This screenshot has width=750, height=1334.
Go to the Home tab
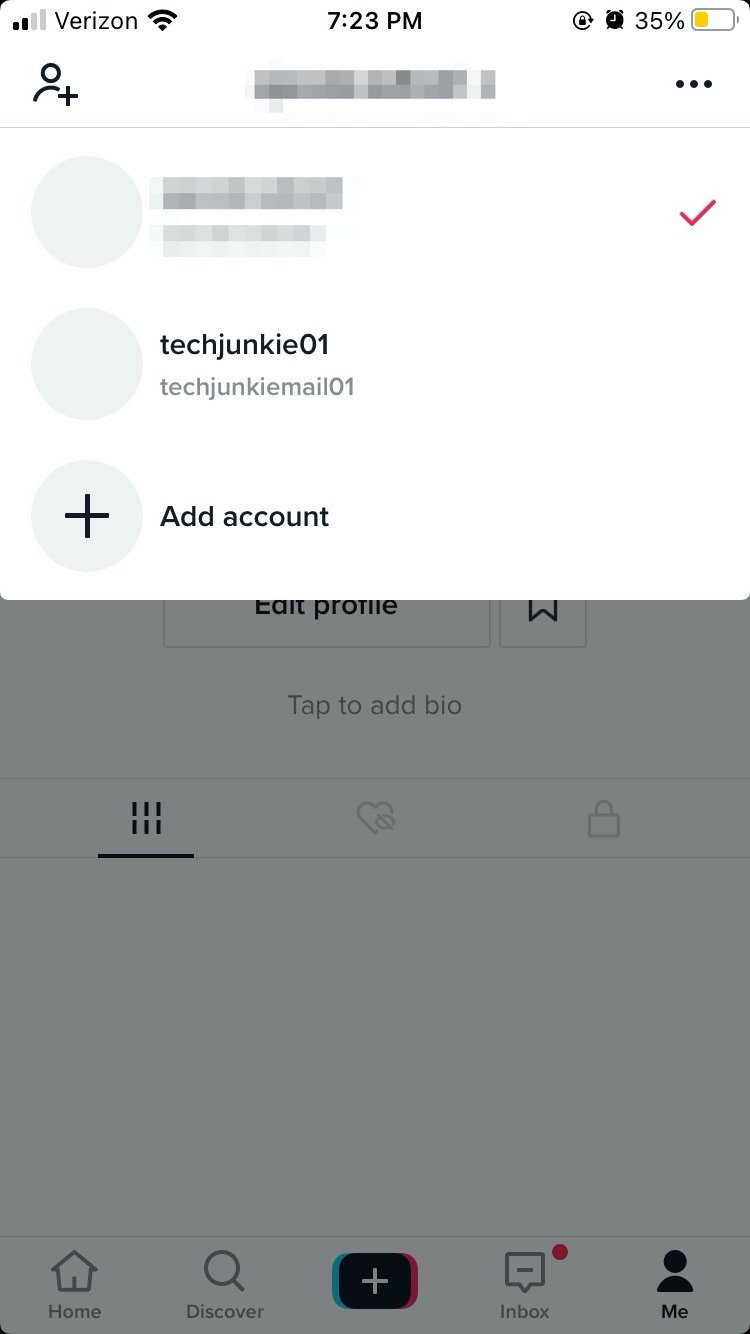coord(75,1286)
